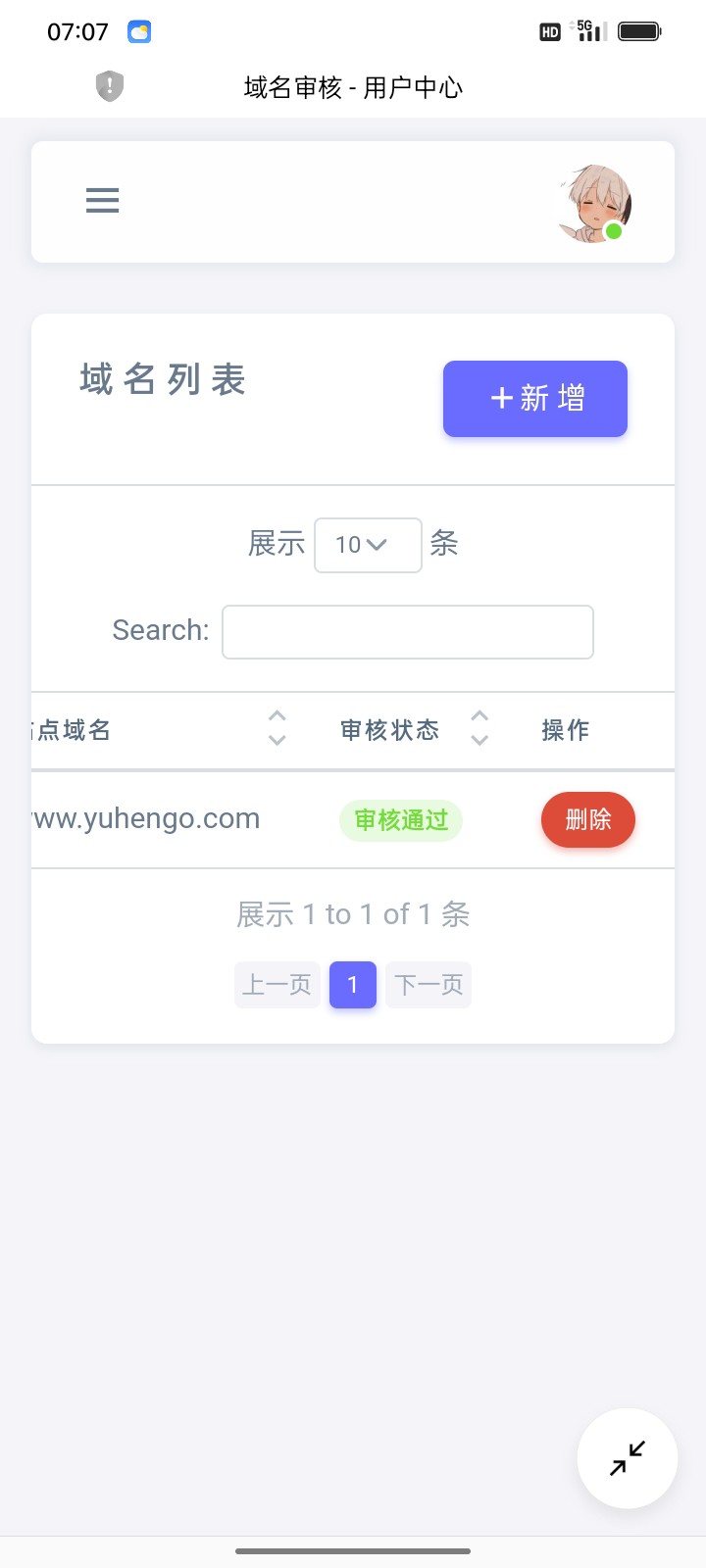The width and height of the screenshot is (706, 1568).
Task: Go to 下一页 next page
Action: (x=429, y=985)
